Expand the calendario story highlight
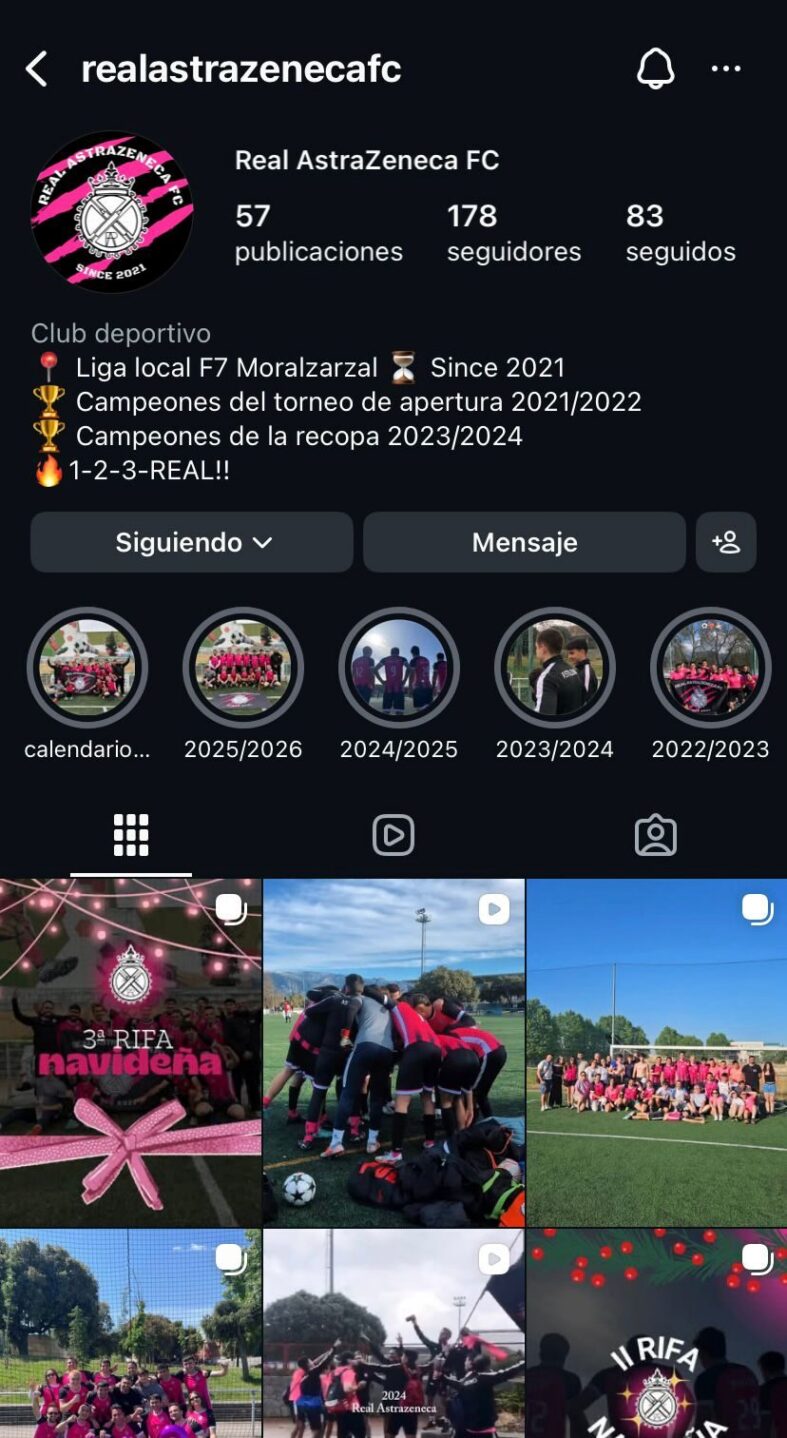 coord(87,667)
